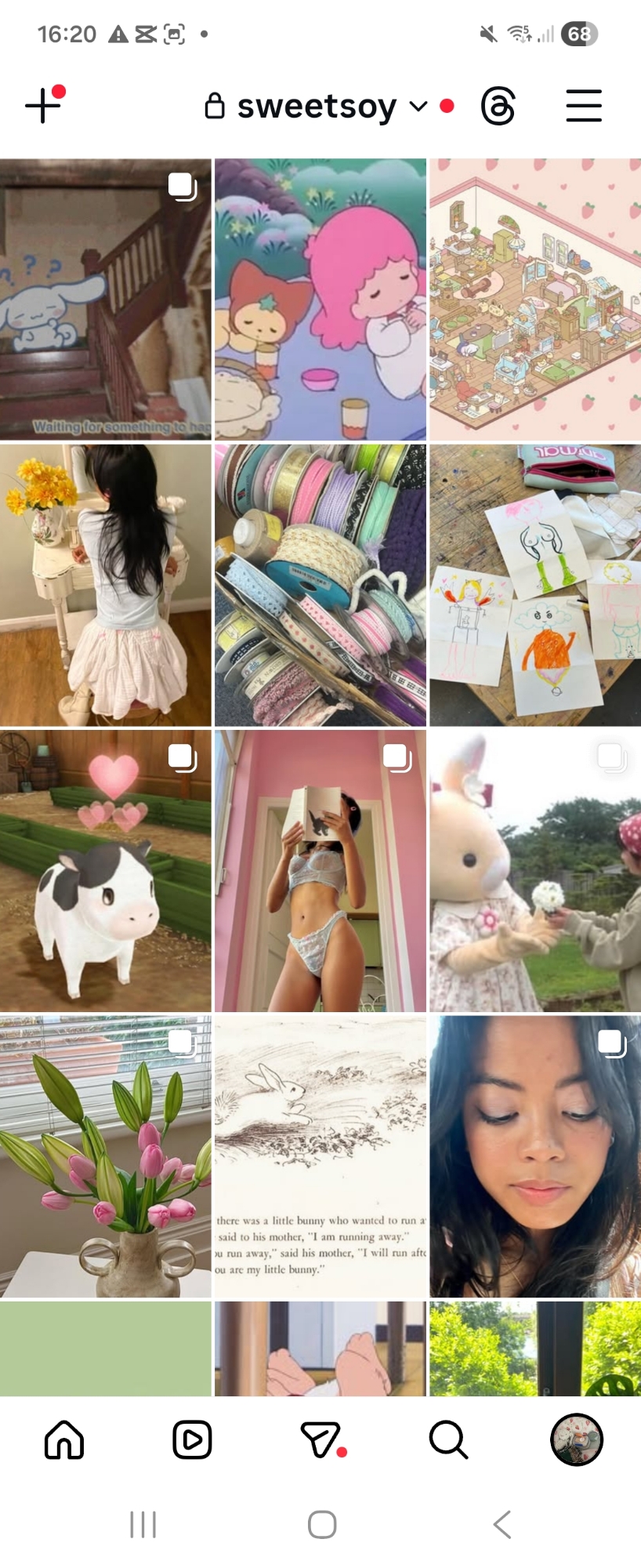Image resolution: width=641 pixels, height=1568 pixels.
Task: View the crayon drawings on table post
Action: pyautogui.click(x=535, y=585)
